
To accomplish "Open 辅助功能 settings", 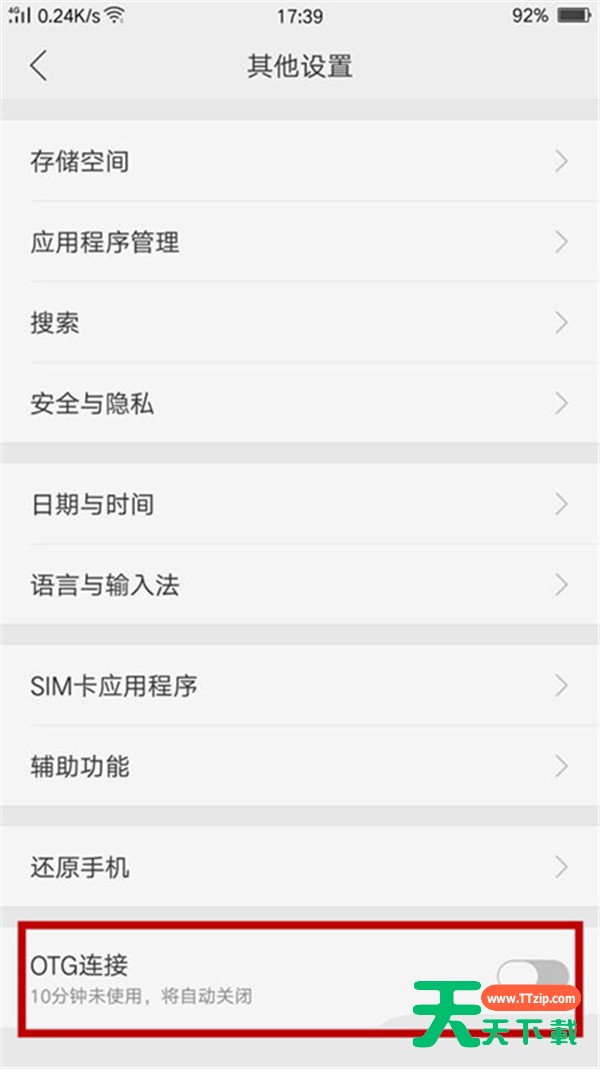I will (x=300, y=766).
